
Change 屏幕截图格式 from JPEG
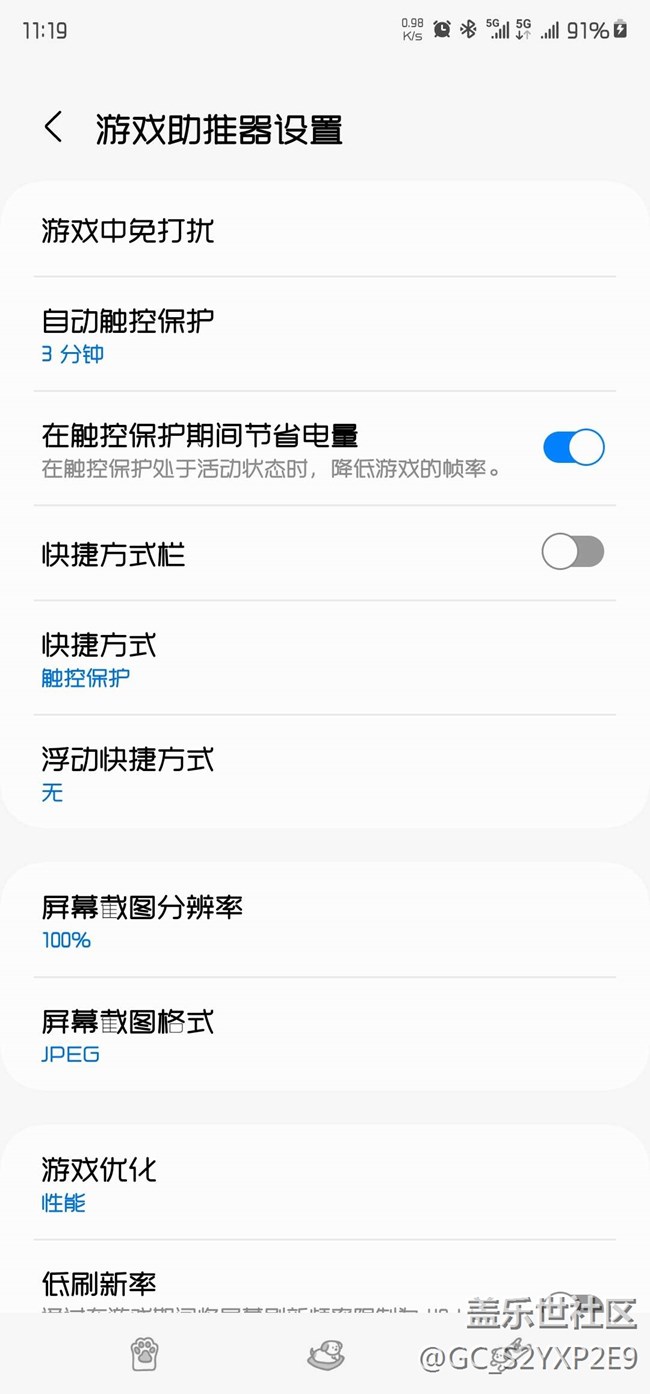(x=325, y=1035)
